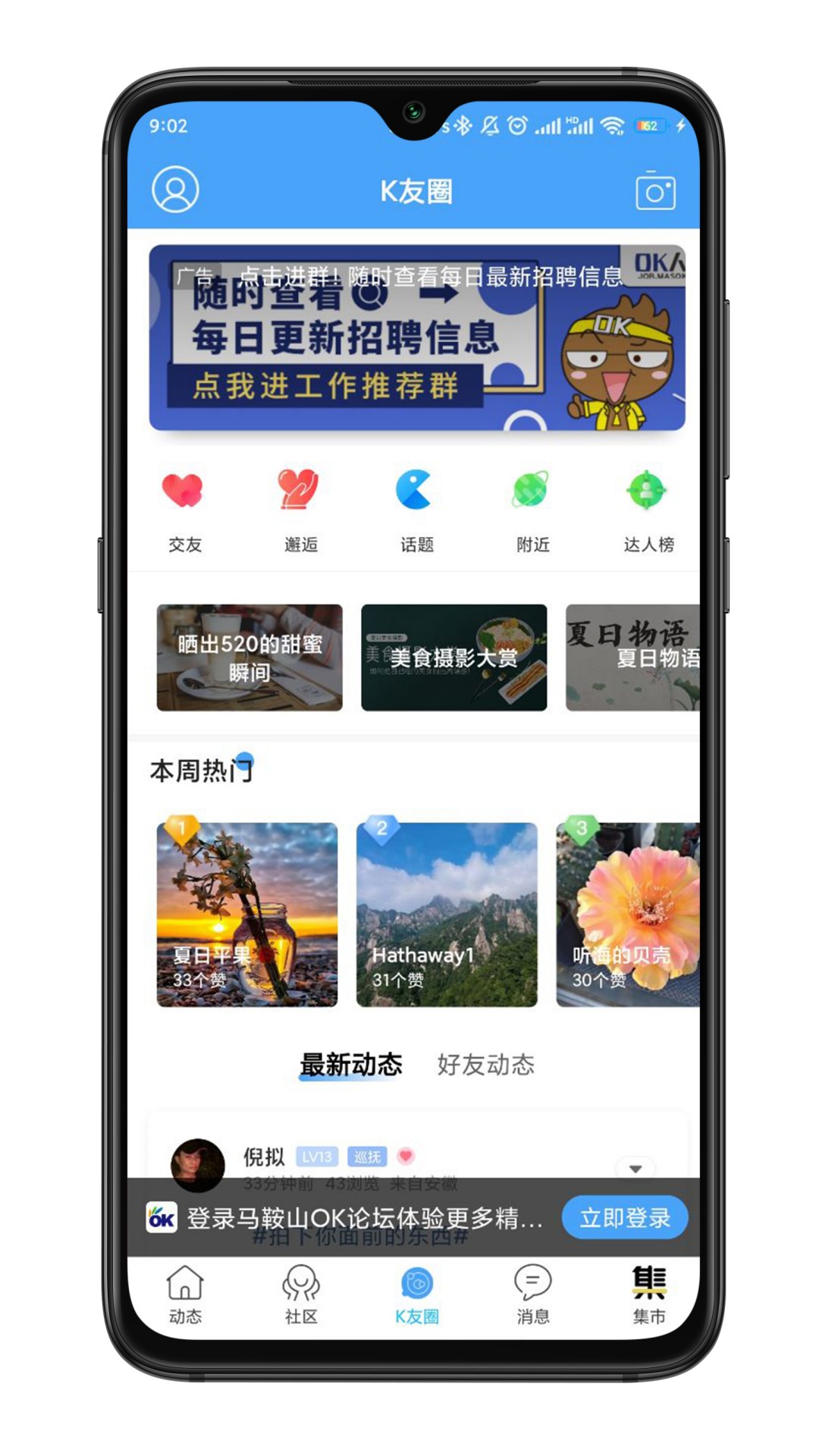Image resolution: width=819 pixels, height=1456 pixels.
Task: Switch to 好友动态 tab
Action: pos(485,1065)
